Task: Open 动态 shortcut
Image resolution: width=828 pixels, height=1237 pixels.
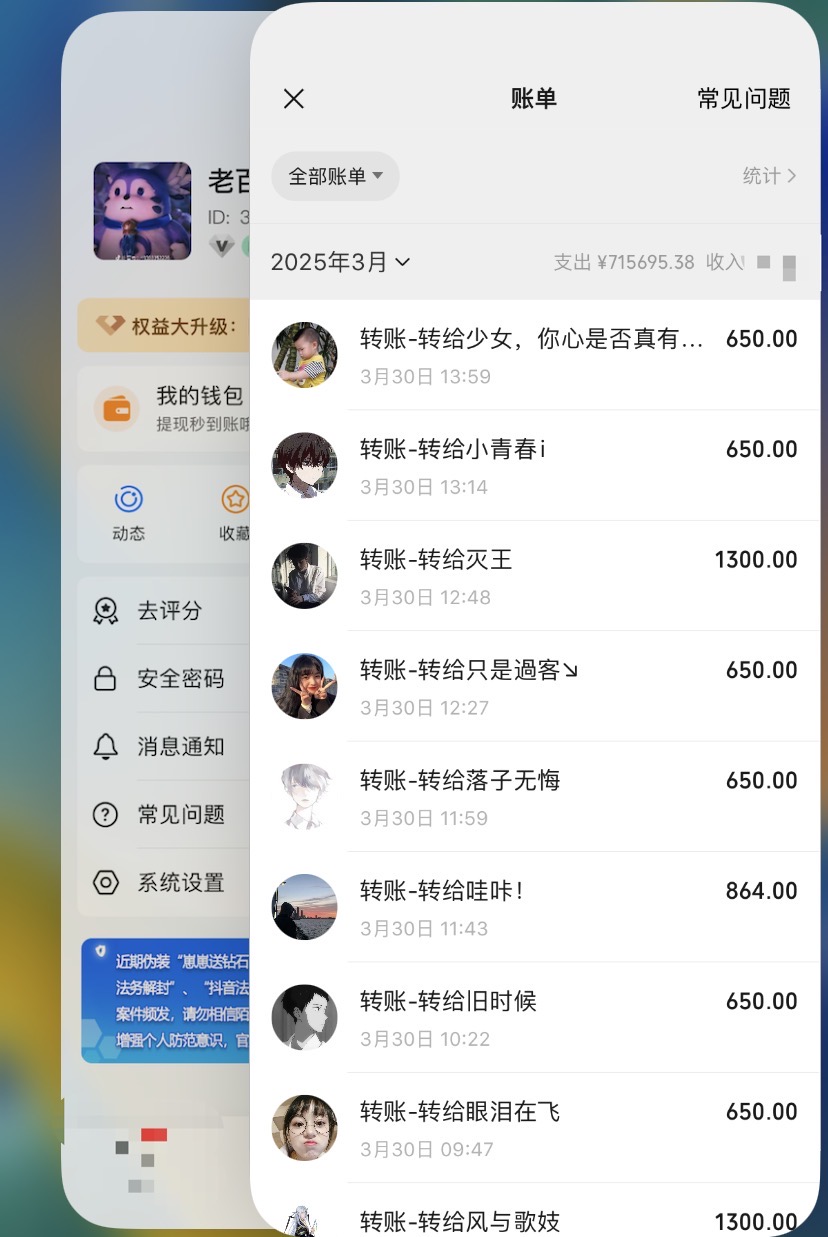Action: pos(129,513)
